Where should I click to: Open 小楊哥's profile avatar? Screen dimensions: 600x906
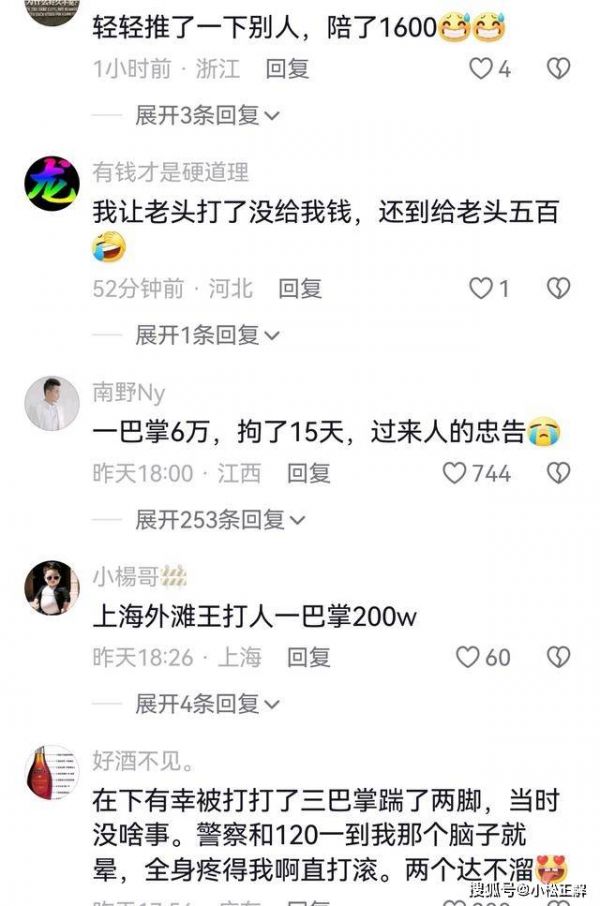[x=50, y=588]
